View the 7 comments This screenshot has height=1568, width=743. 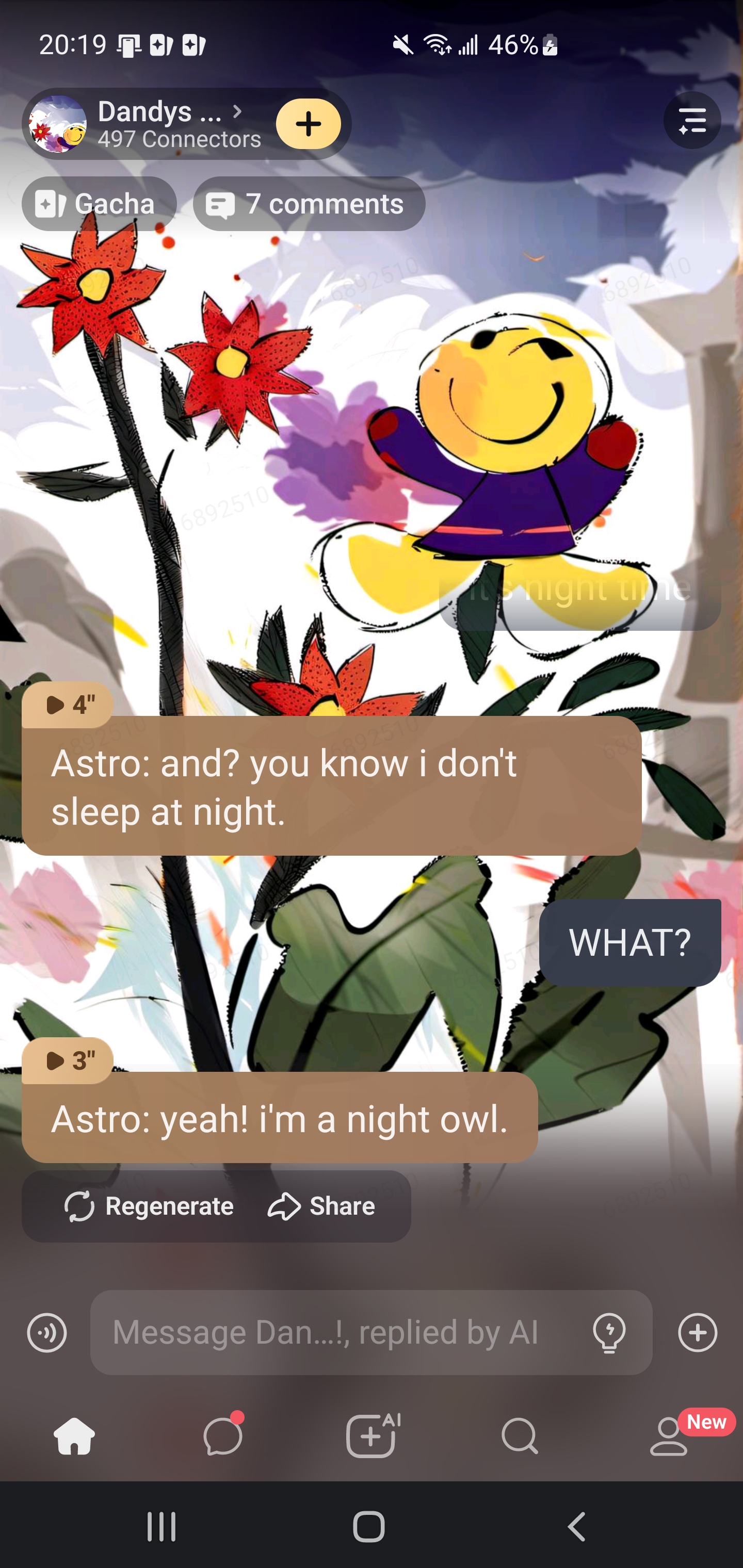point(309,204)
